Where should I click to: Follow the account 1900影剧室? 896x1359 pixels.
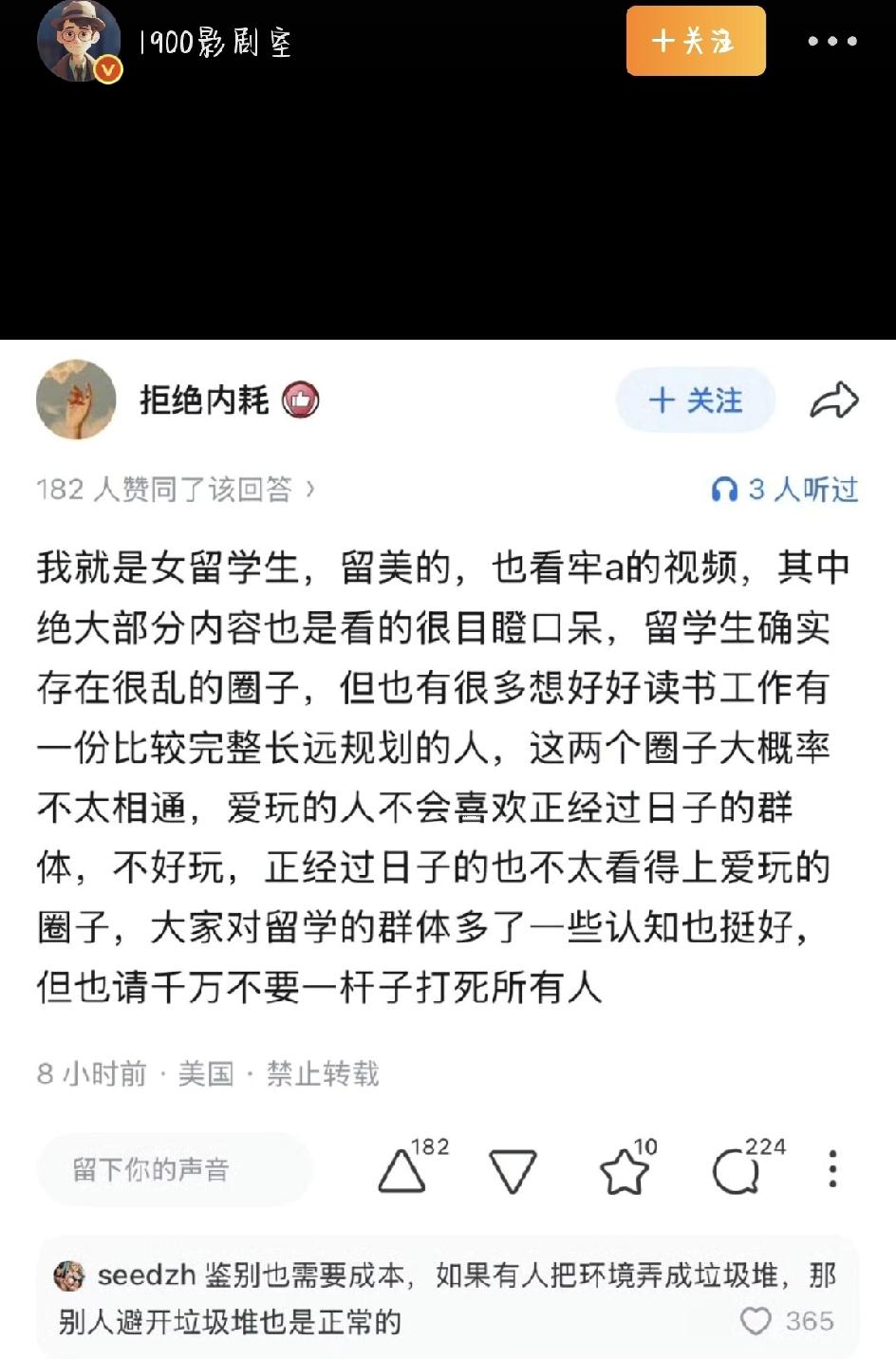point(695,40)
